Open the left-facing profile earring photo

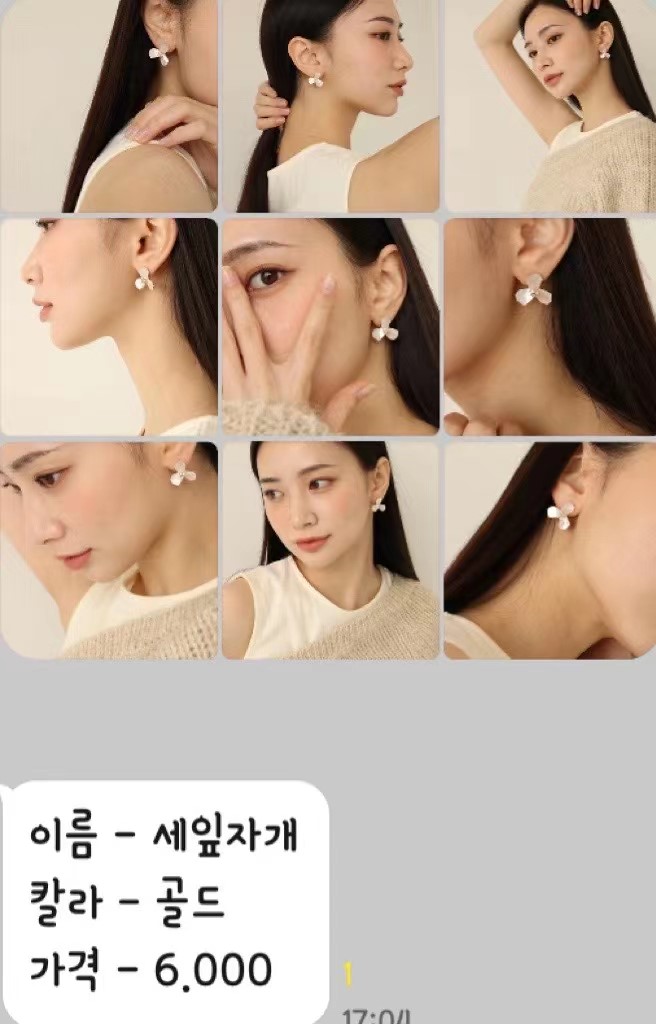(109, 326)
